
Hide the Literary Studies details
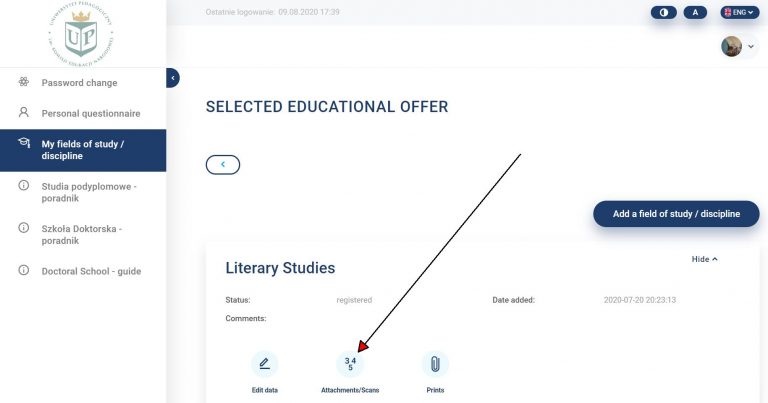click(704, 259)
